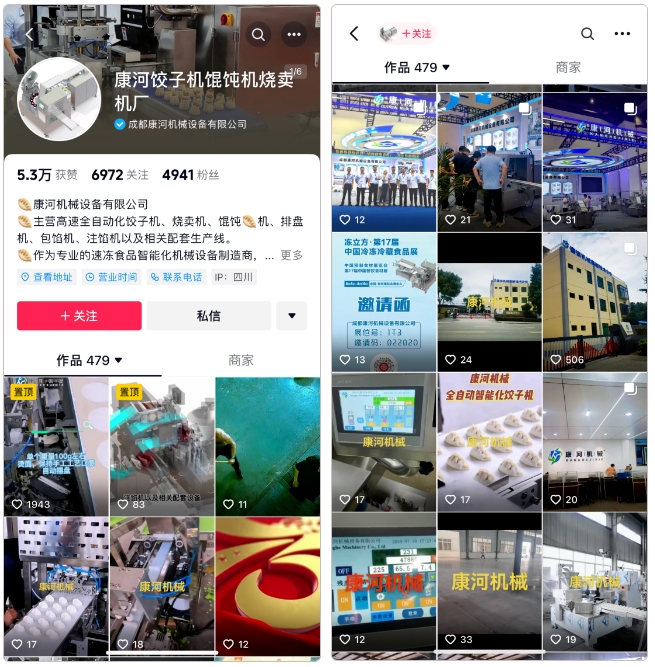
Task: Open the video with 24 likes
Action: [489, 302]
